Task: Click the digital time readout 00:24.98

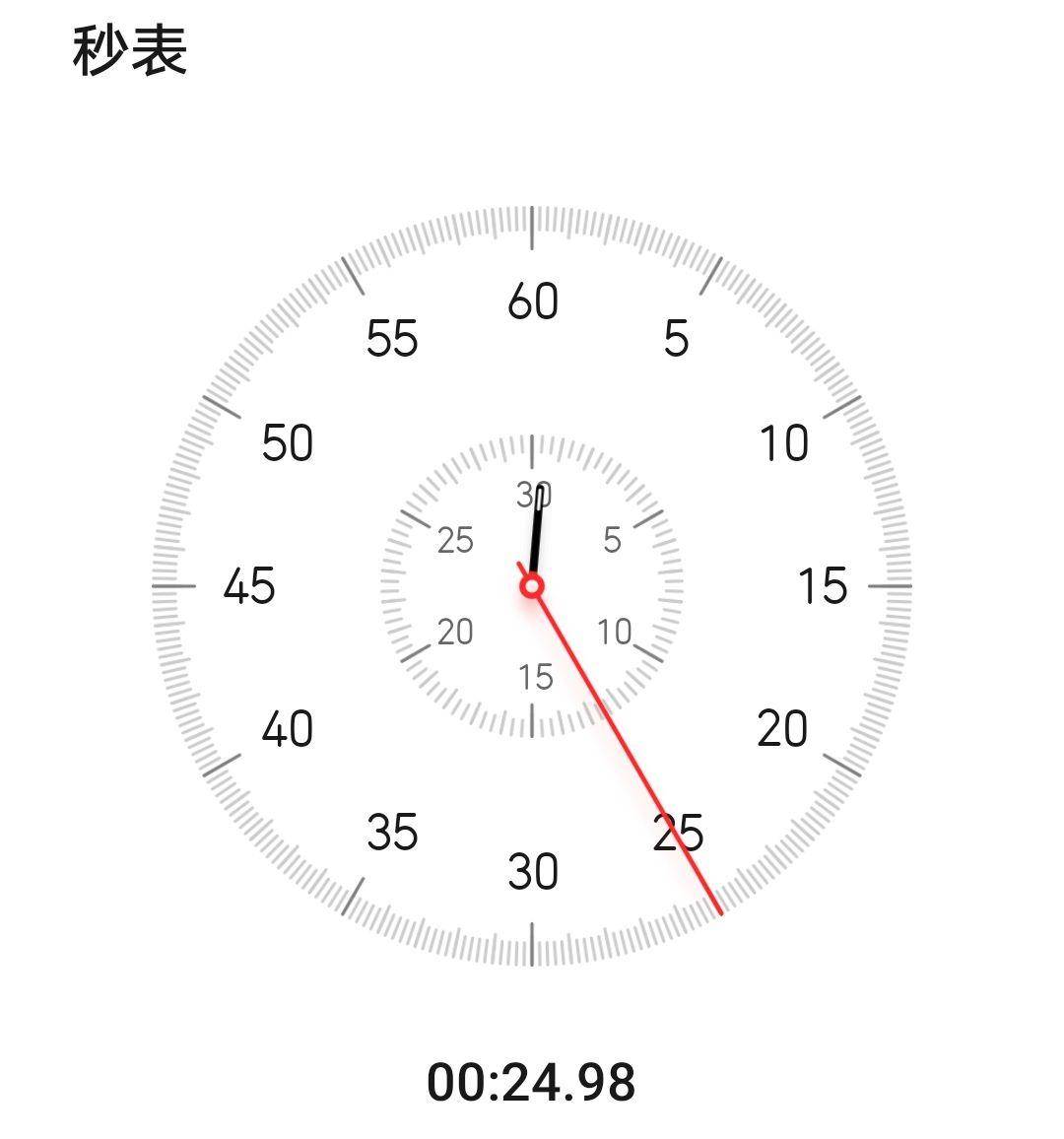Action: (532, 1084)
